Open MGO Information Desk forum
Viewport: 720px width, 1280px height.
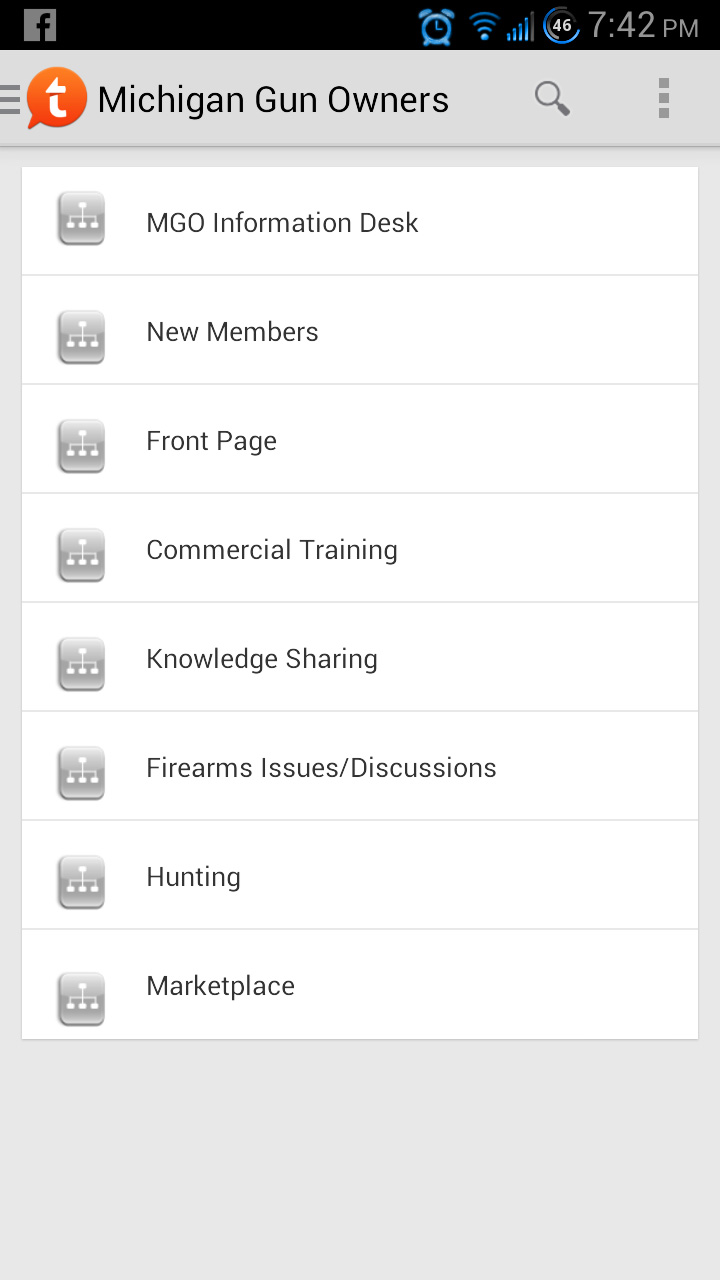[x=360, y=221]
